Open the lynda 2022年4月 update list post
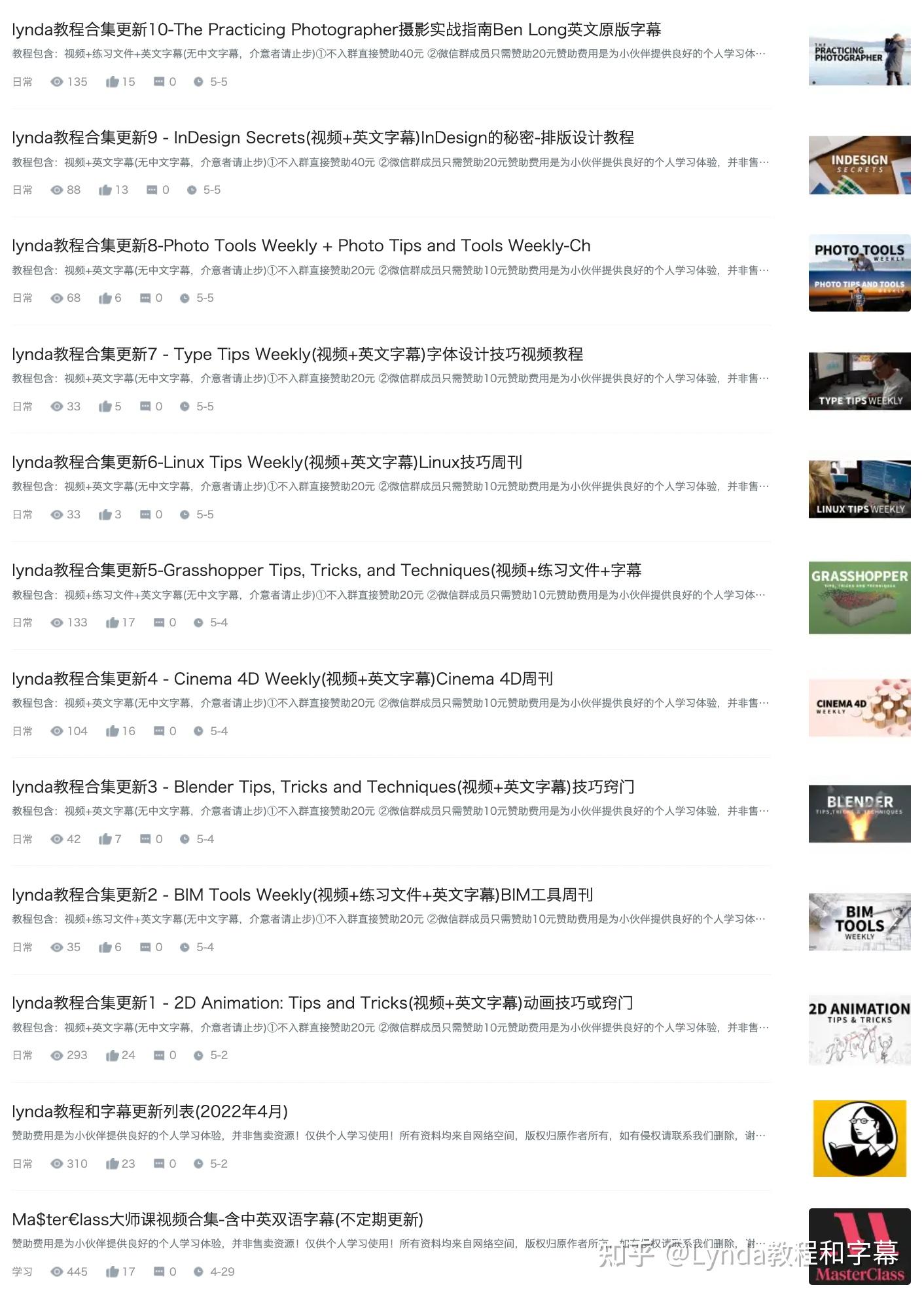Image resolution: width=924 pixels, height=1296 pixels. 150,1112
